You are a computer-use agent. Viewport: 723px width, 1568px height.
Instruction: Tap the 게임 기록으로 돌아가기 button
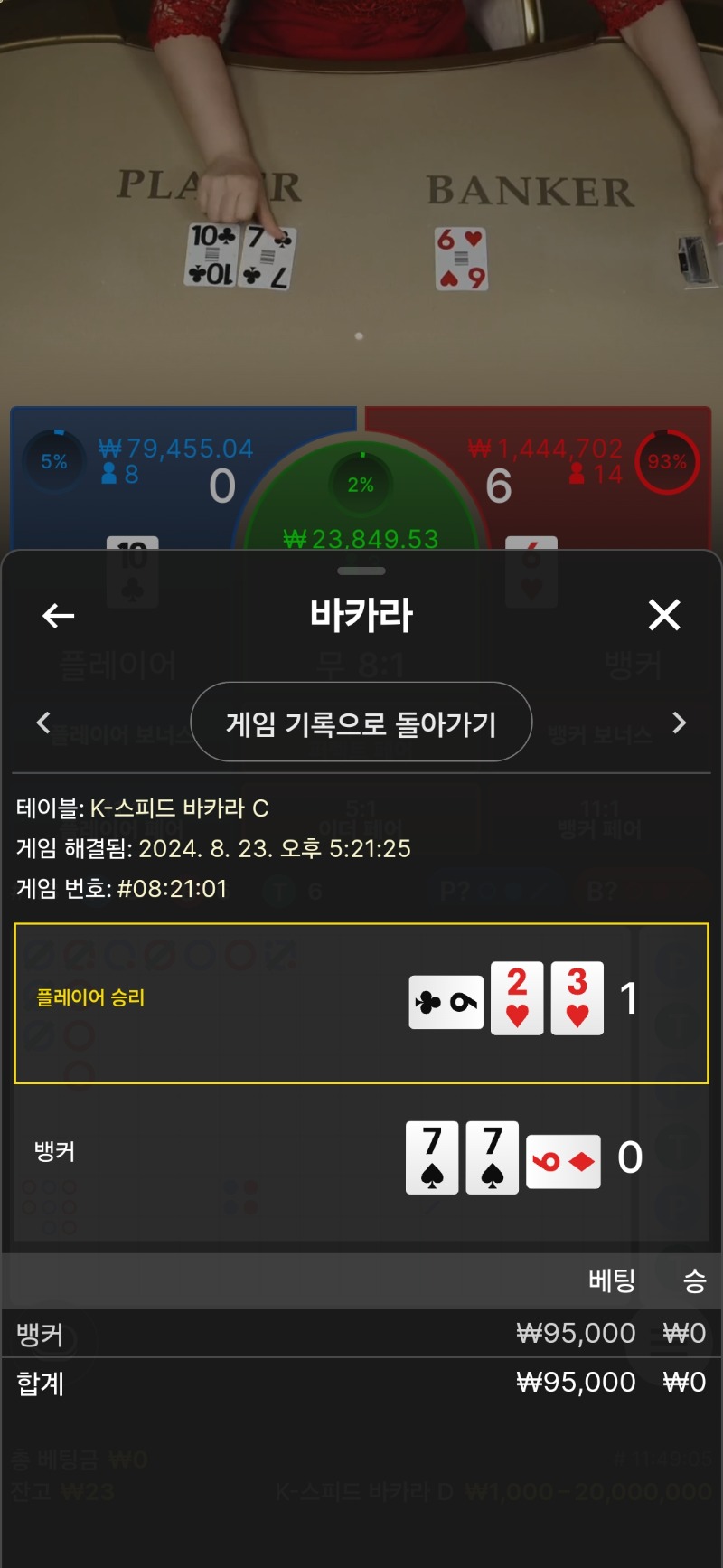click(361, 723)
